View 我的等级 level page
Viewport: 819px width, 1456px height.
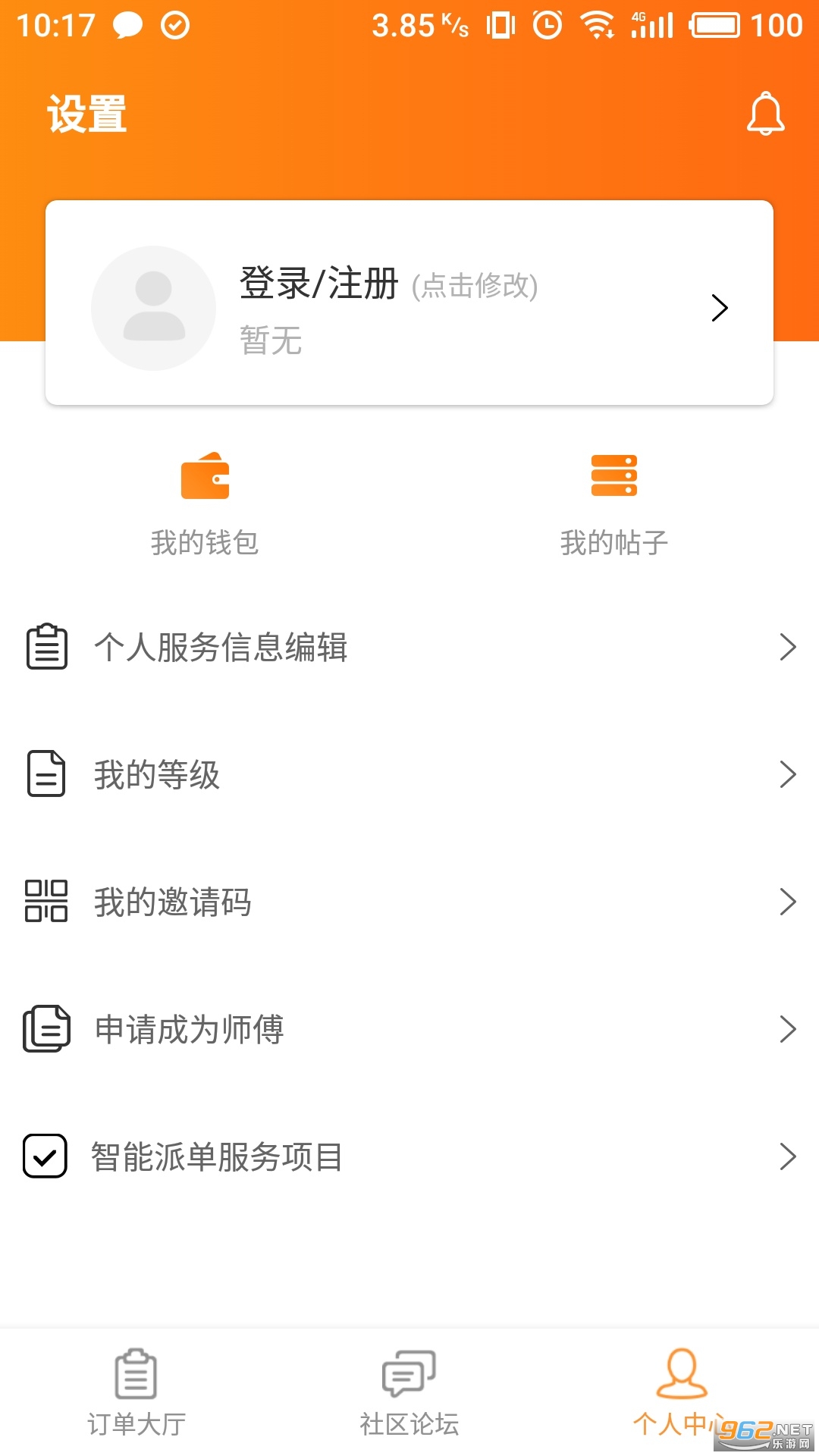tap(409, 775)
